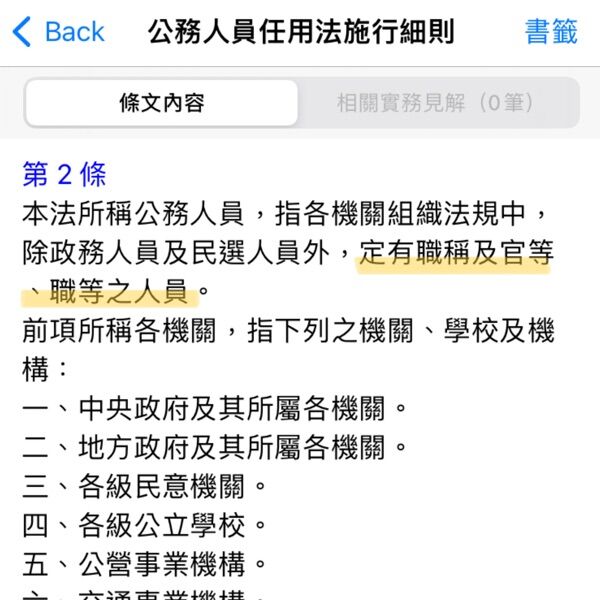
Task: Open the 書籤 bookmarks button
Action: [x=551, y=32]
